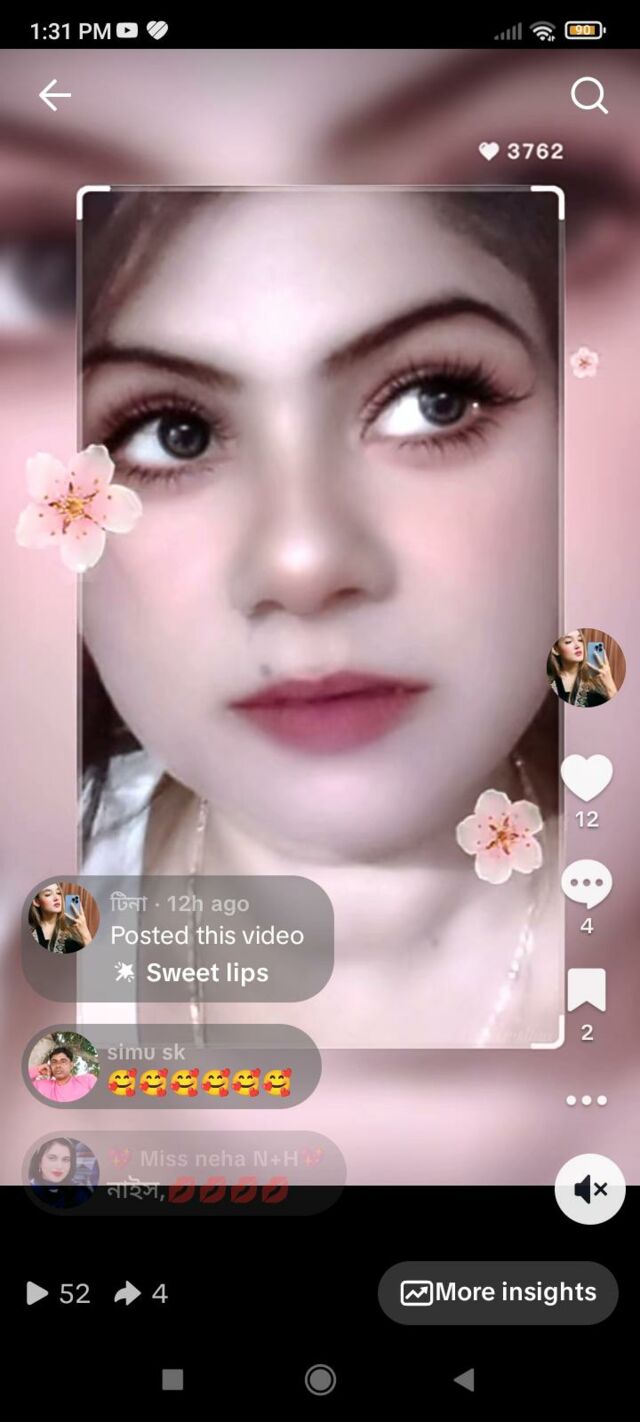Share the video via arrow icon
The height and width of the screenshot is (1422, 640).
pyautogui.click(x=128, y=1294)
